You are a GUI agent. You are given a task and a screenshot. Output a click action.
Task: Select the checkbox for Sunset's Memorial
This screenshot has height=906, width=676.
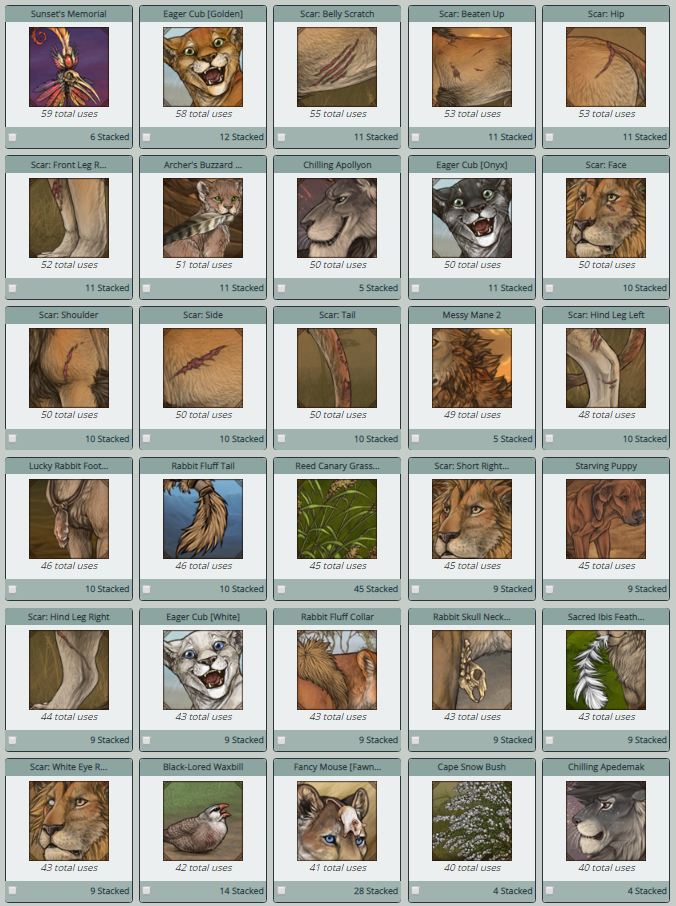click(x=13, y=138)
